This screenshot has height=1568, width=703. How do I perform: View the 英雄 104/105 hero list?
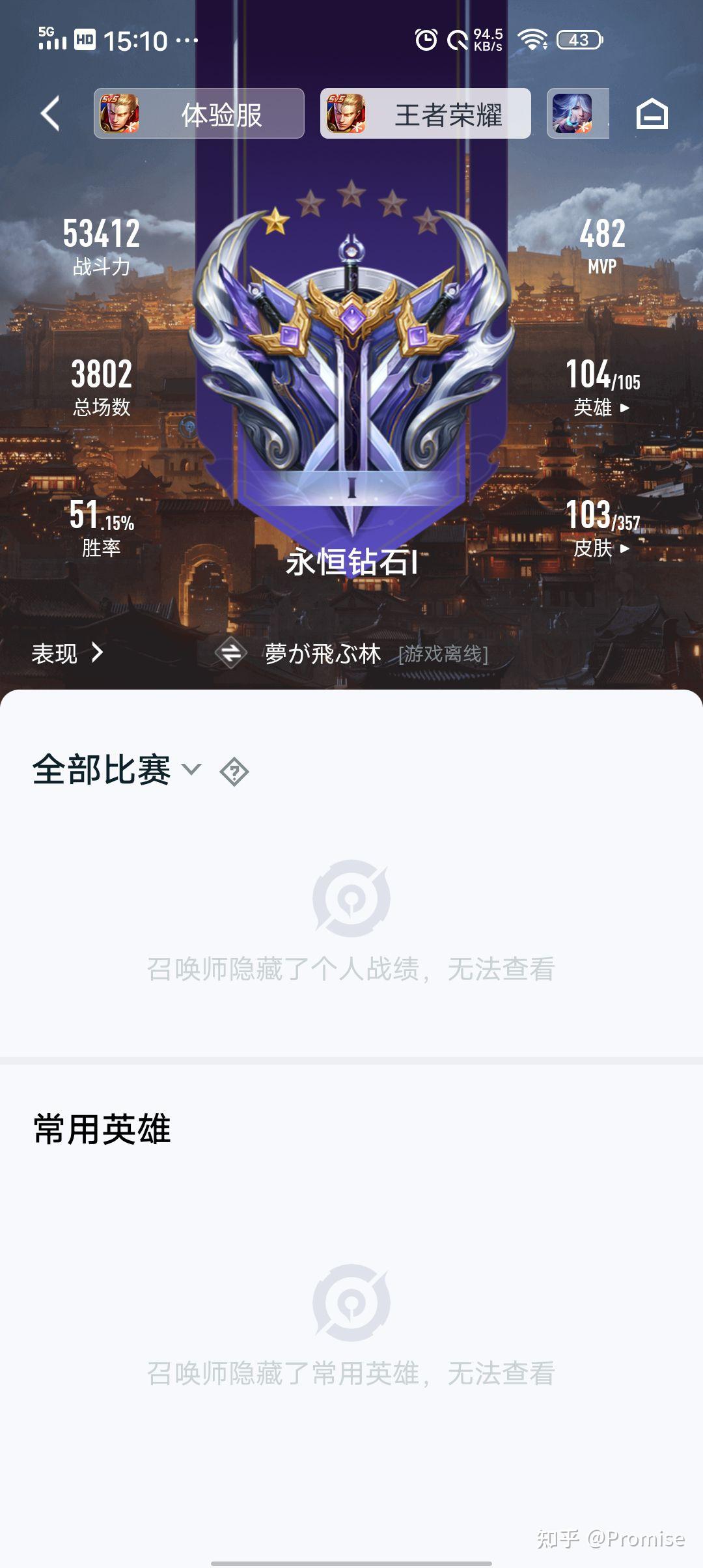coord(602,387)
